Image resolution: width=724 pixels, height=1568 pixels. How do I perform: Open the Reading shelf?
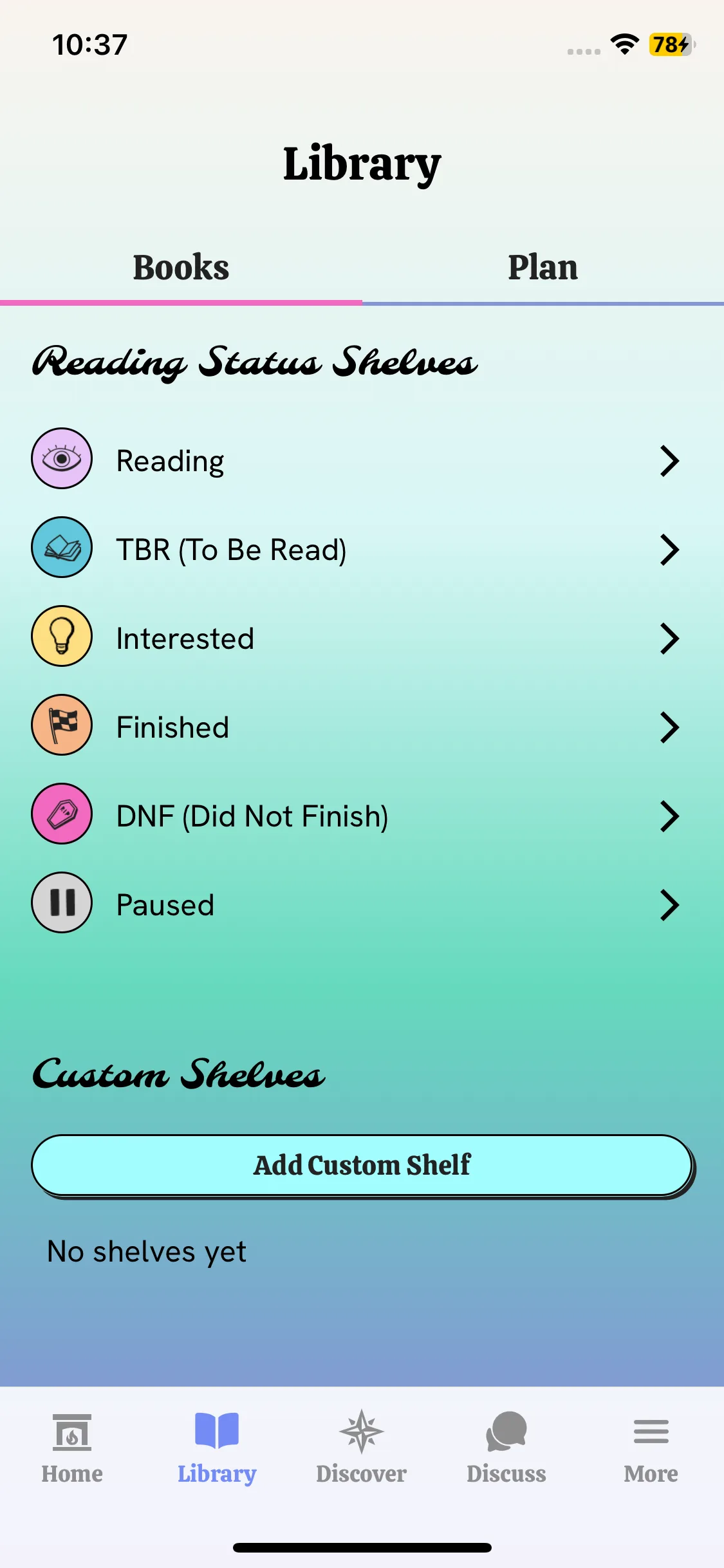[355, 460]
